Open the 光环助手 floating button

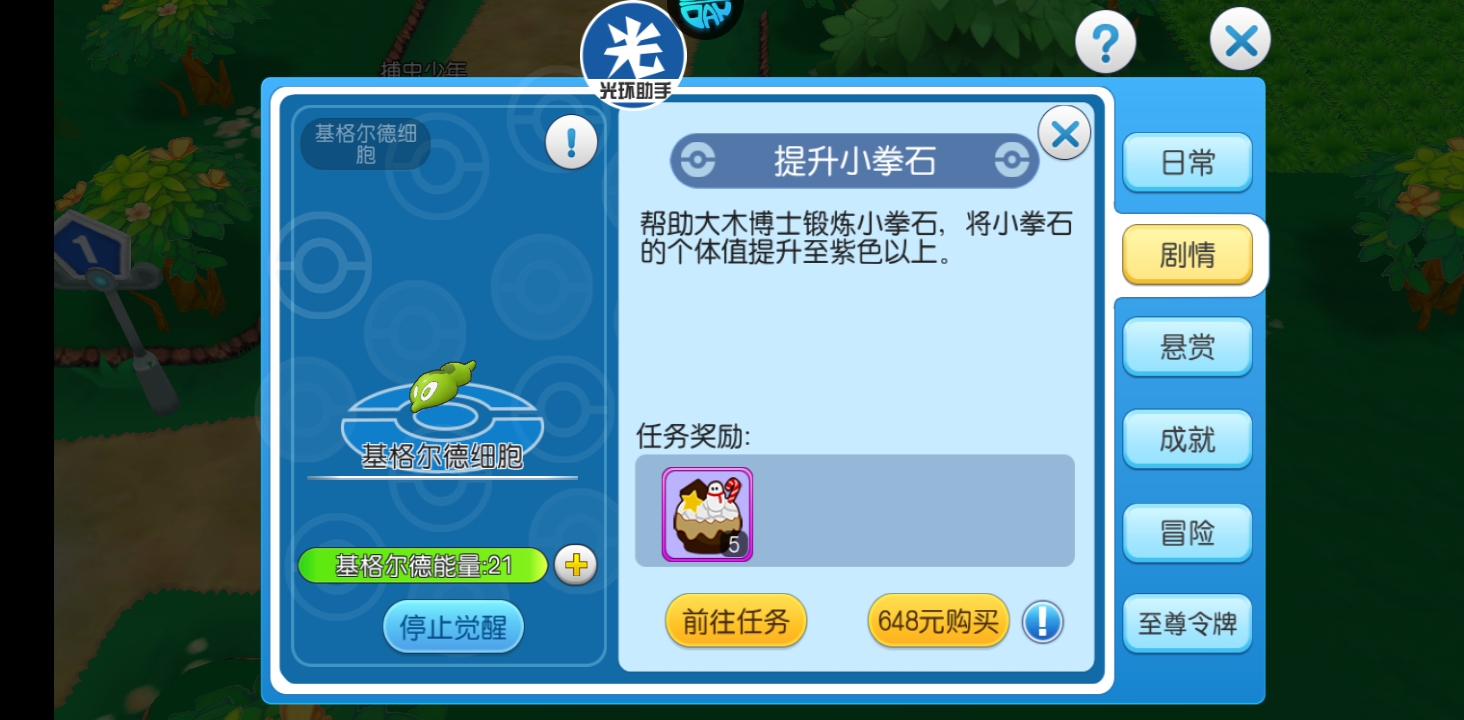633,52
